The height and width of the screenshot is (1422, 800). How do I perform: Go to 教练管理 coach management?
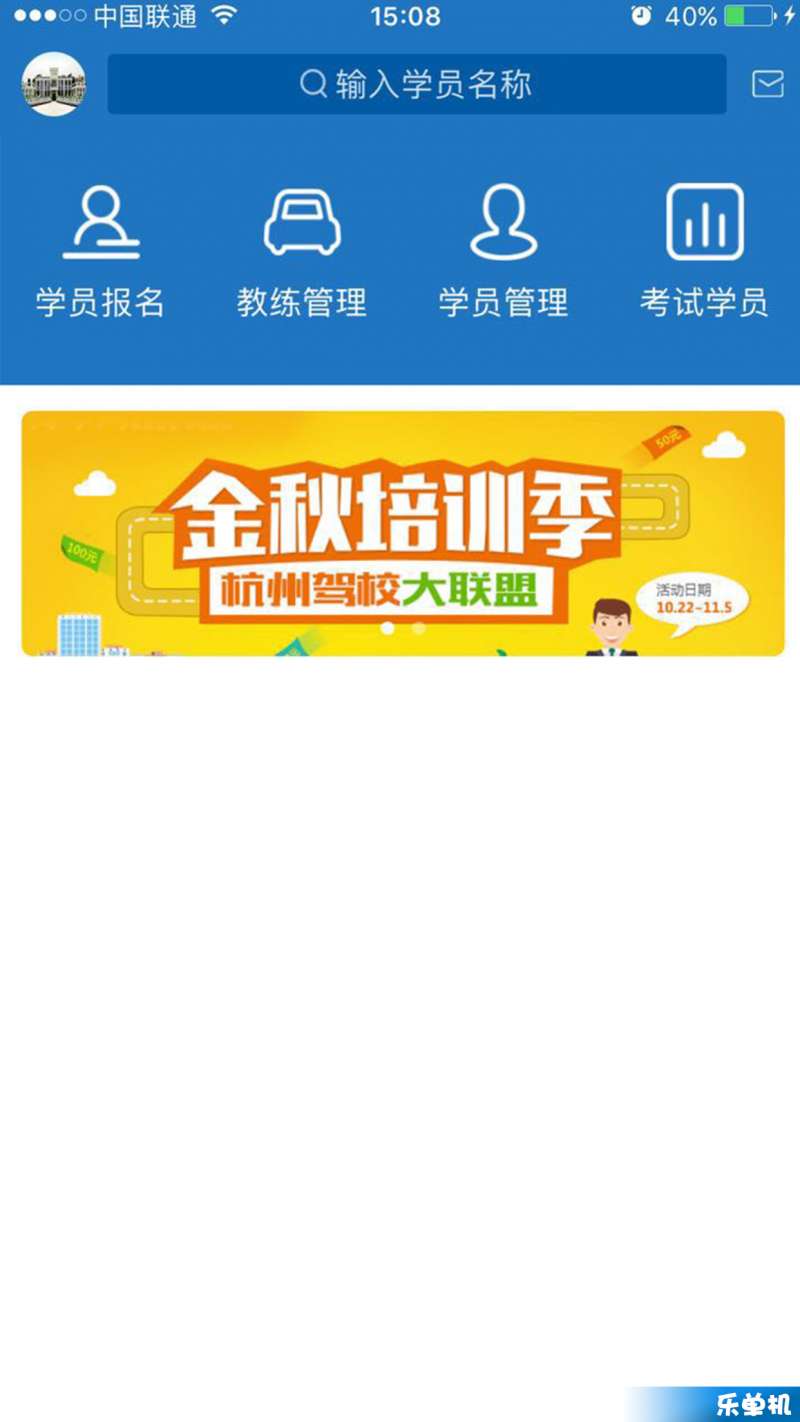302,250
